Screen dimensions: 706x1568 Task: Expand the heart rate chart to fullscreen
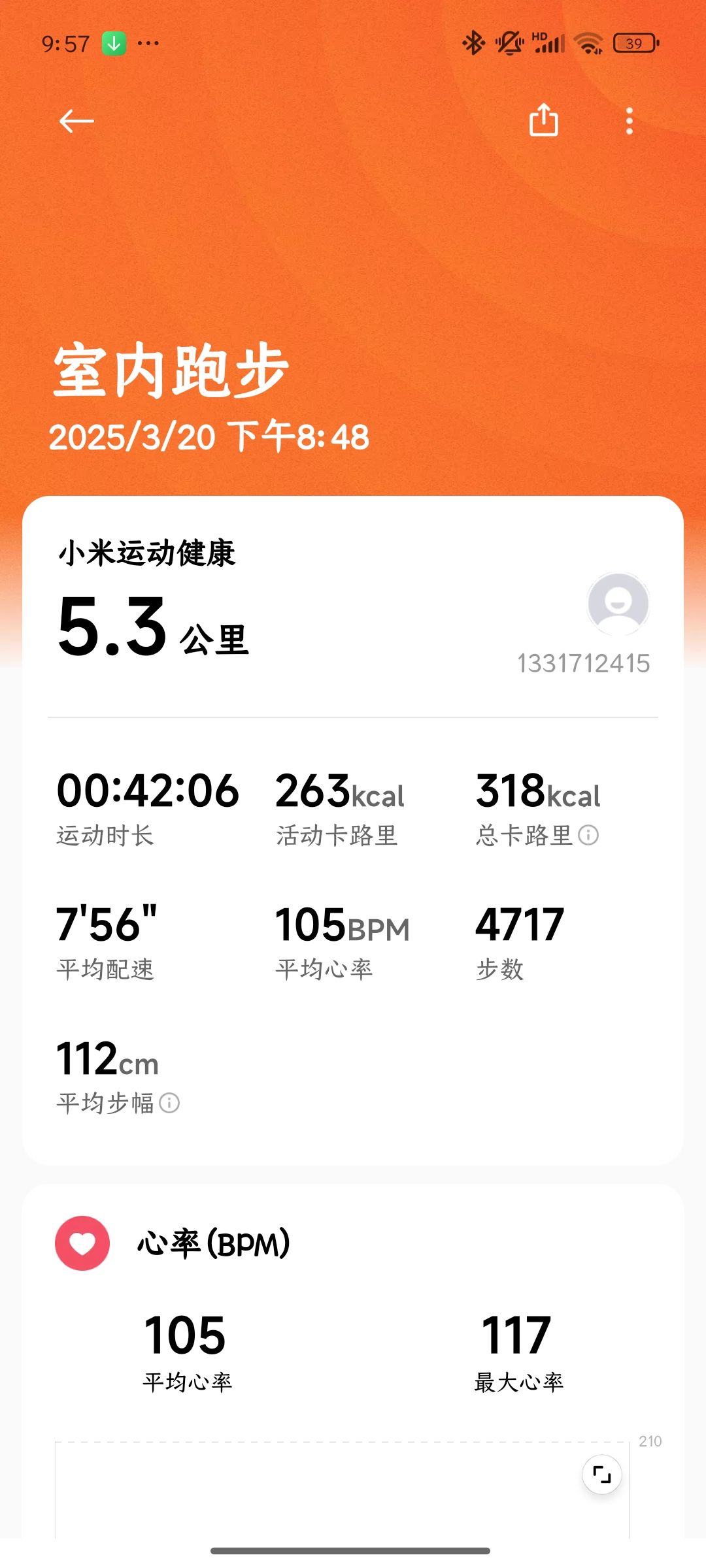pos(601,1475)
